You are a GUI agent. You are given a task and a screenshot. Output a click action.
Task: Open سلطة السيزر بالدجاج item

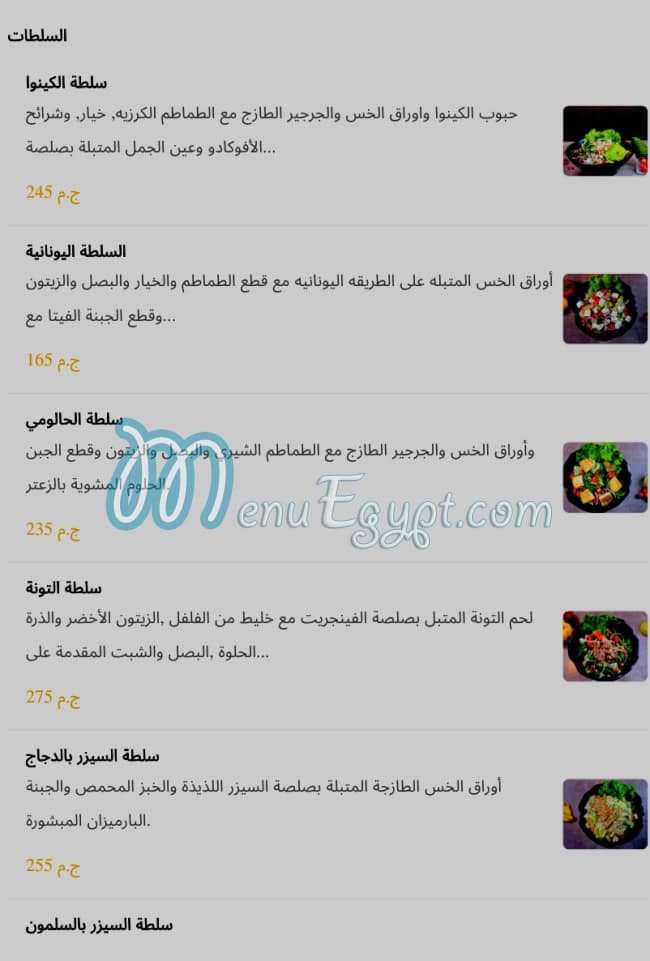coord(92,755)
